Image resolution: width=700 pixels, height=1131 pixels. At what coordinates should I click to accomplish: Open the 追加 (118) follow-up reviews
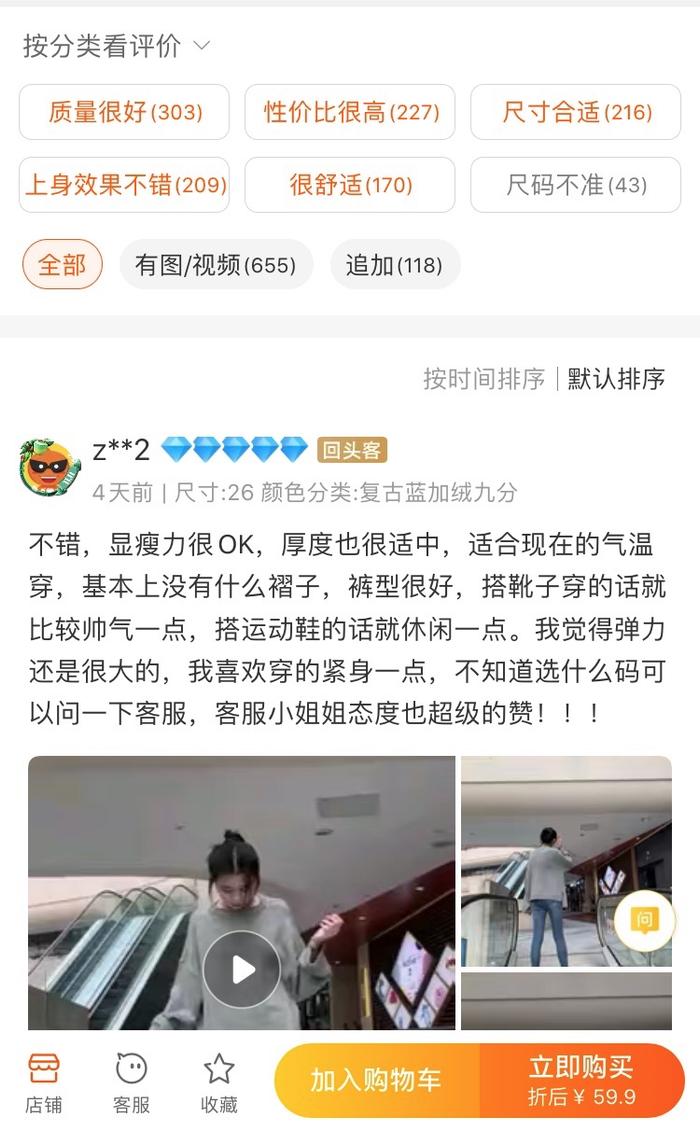[x=394, y=265]
